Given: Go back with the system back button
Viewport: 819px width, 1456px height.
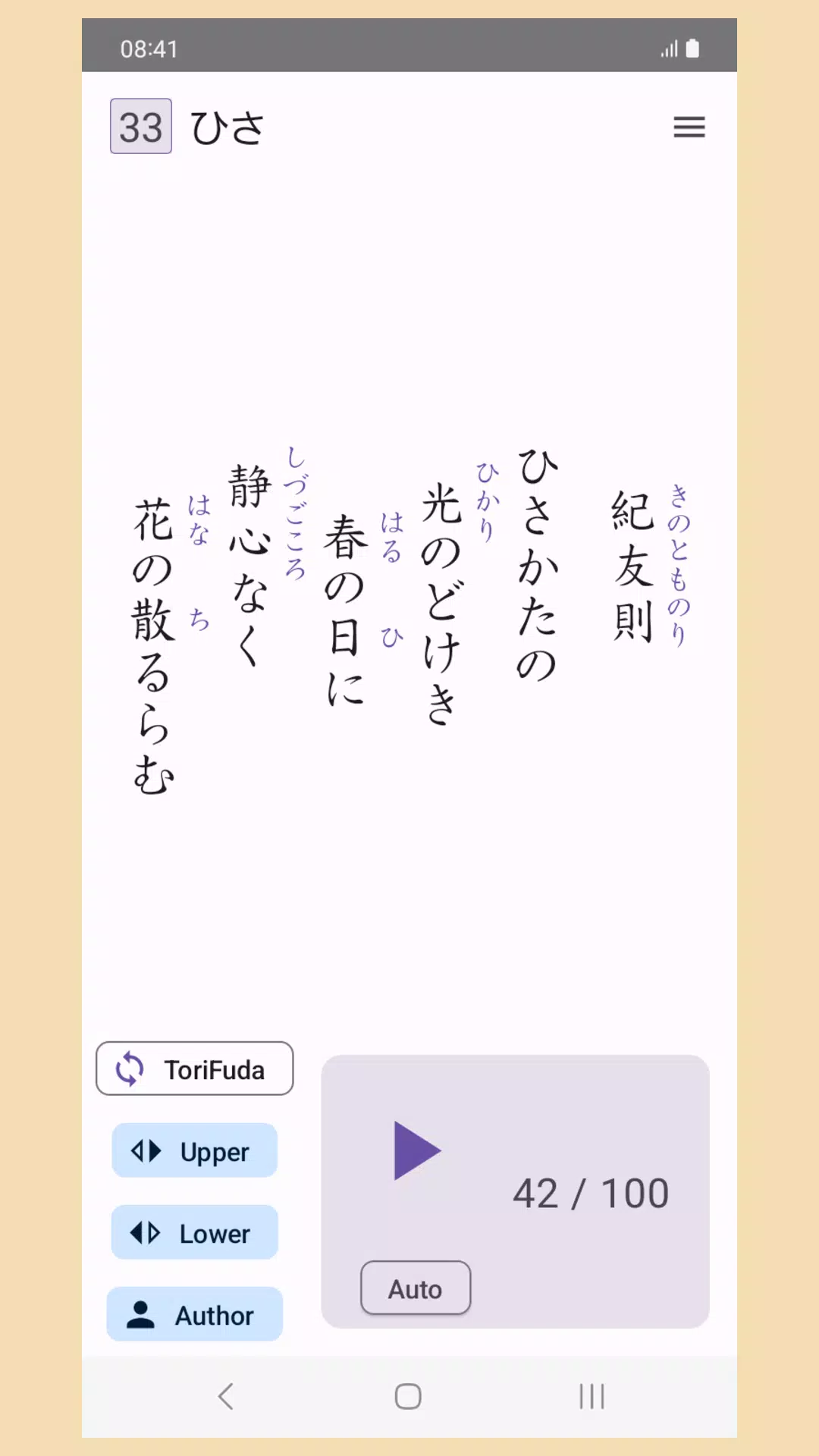Looking at the screenshot, I should [225, 1396].
